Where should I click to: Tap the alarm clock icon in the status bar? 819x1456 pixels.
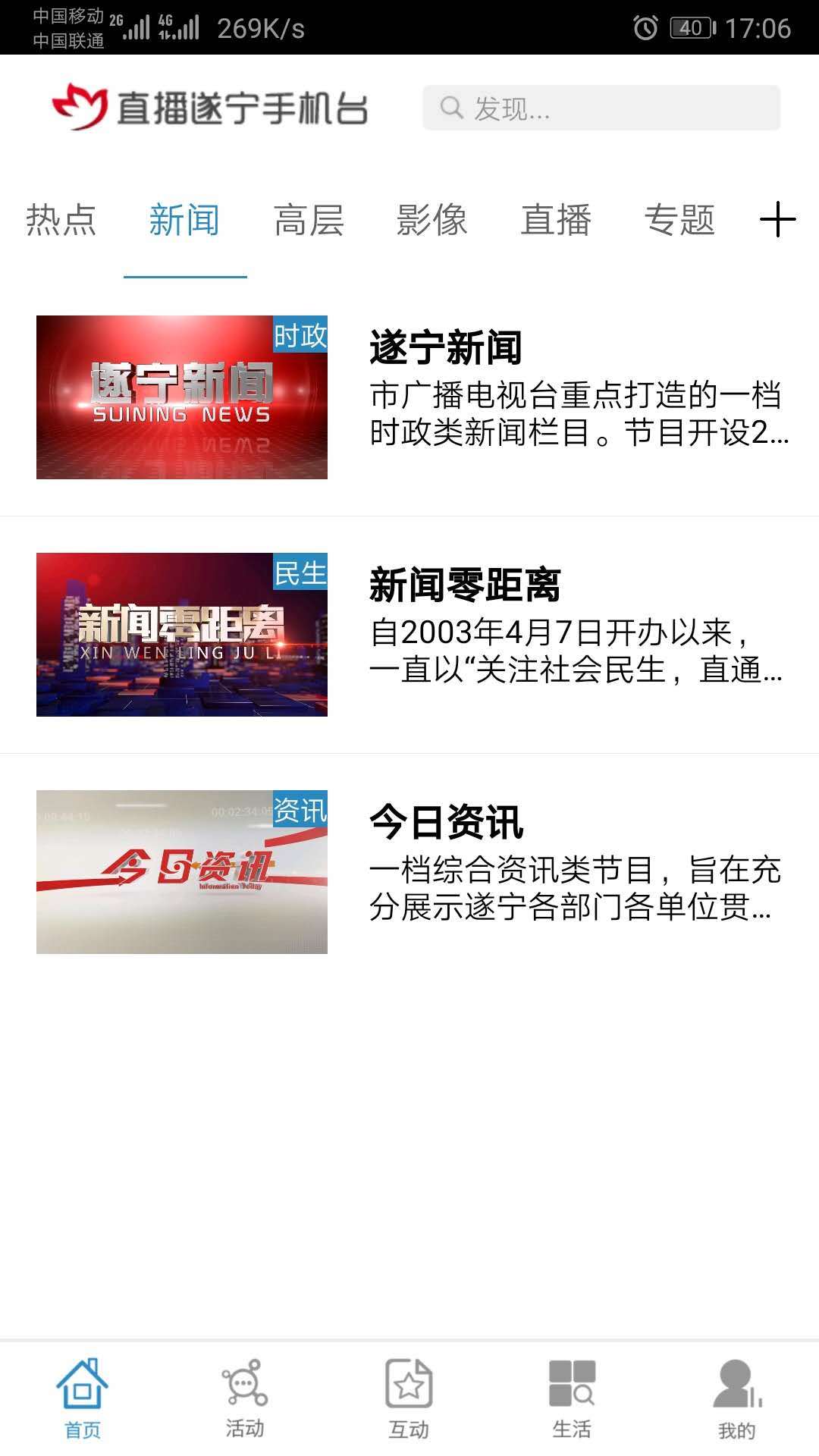coord(646,25)
